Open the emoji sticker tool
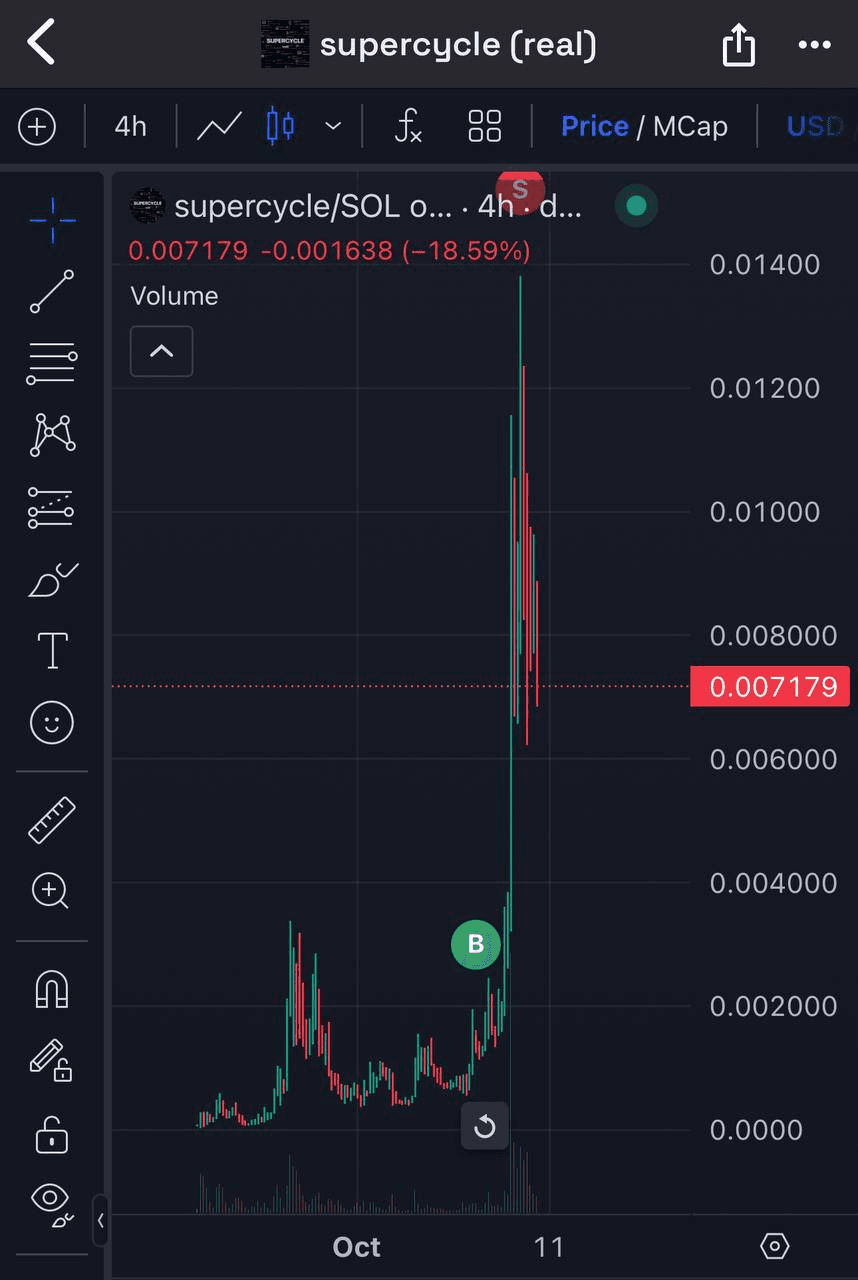The image size is (858, 1280). tap(52, 721)
